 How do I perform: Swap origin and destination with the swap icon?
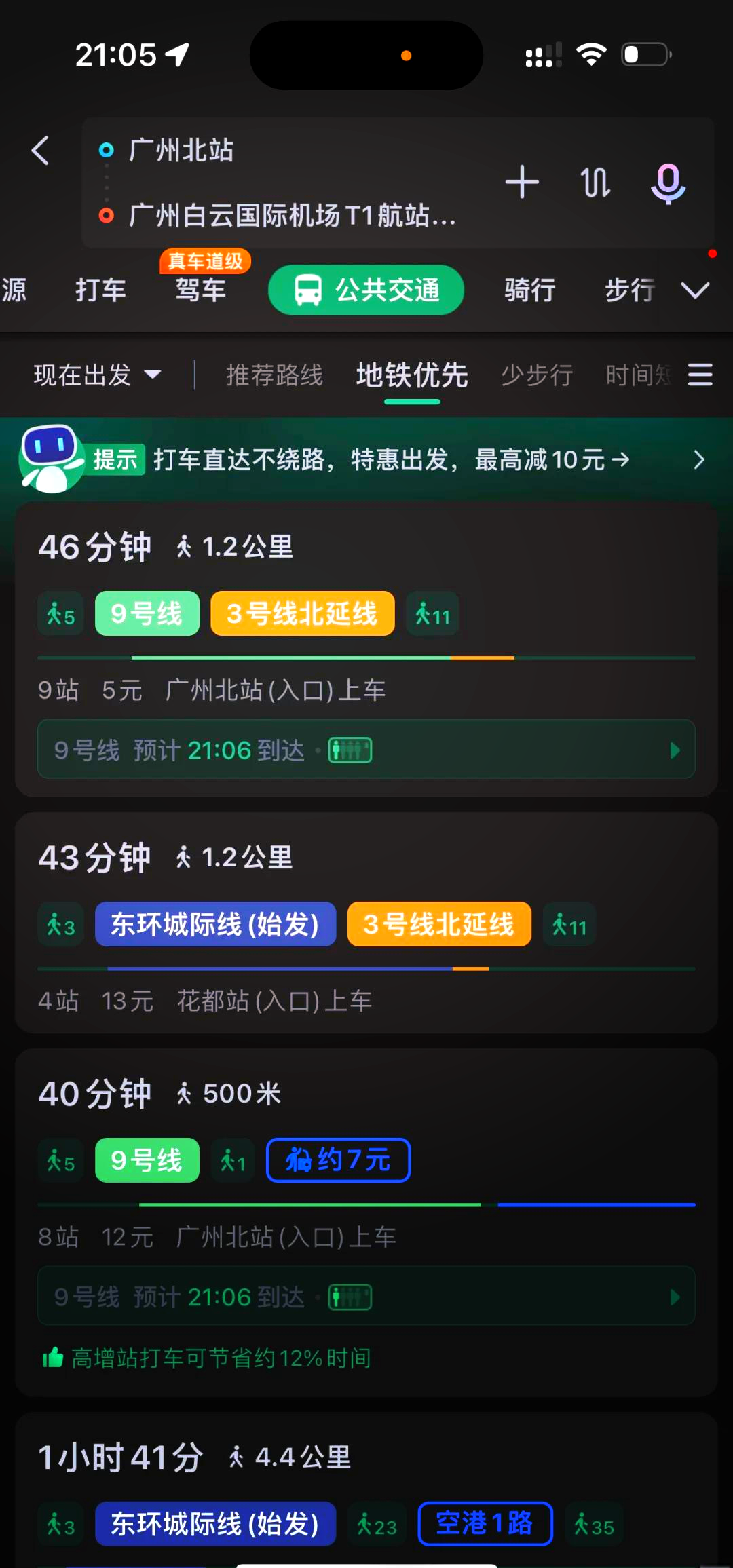pyautogui.click(x=595, y=183)
